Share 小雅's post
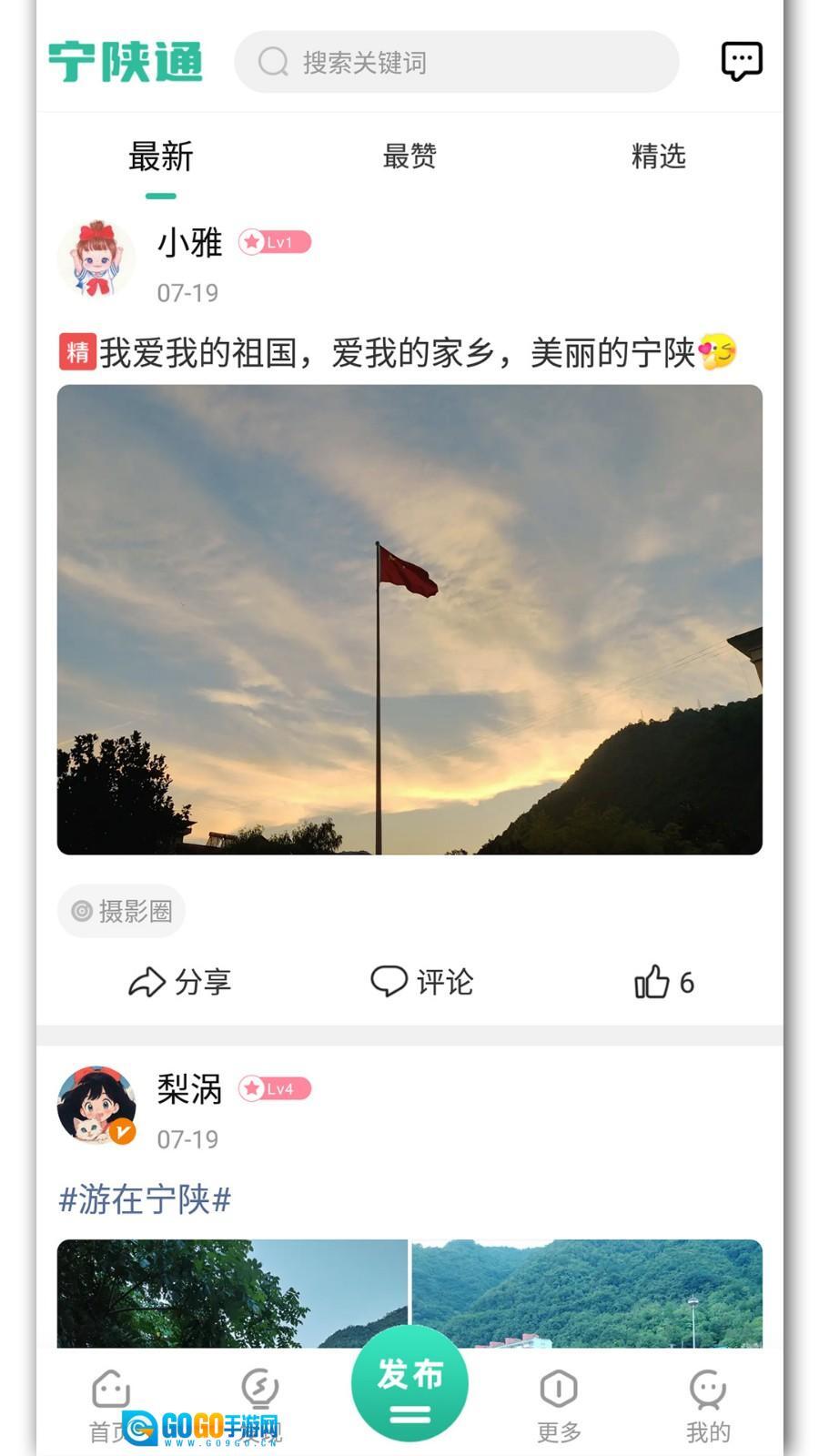Viewport: 819px width, 1456px height. coord(179,982)
